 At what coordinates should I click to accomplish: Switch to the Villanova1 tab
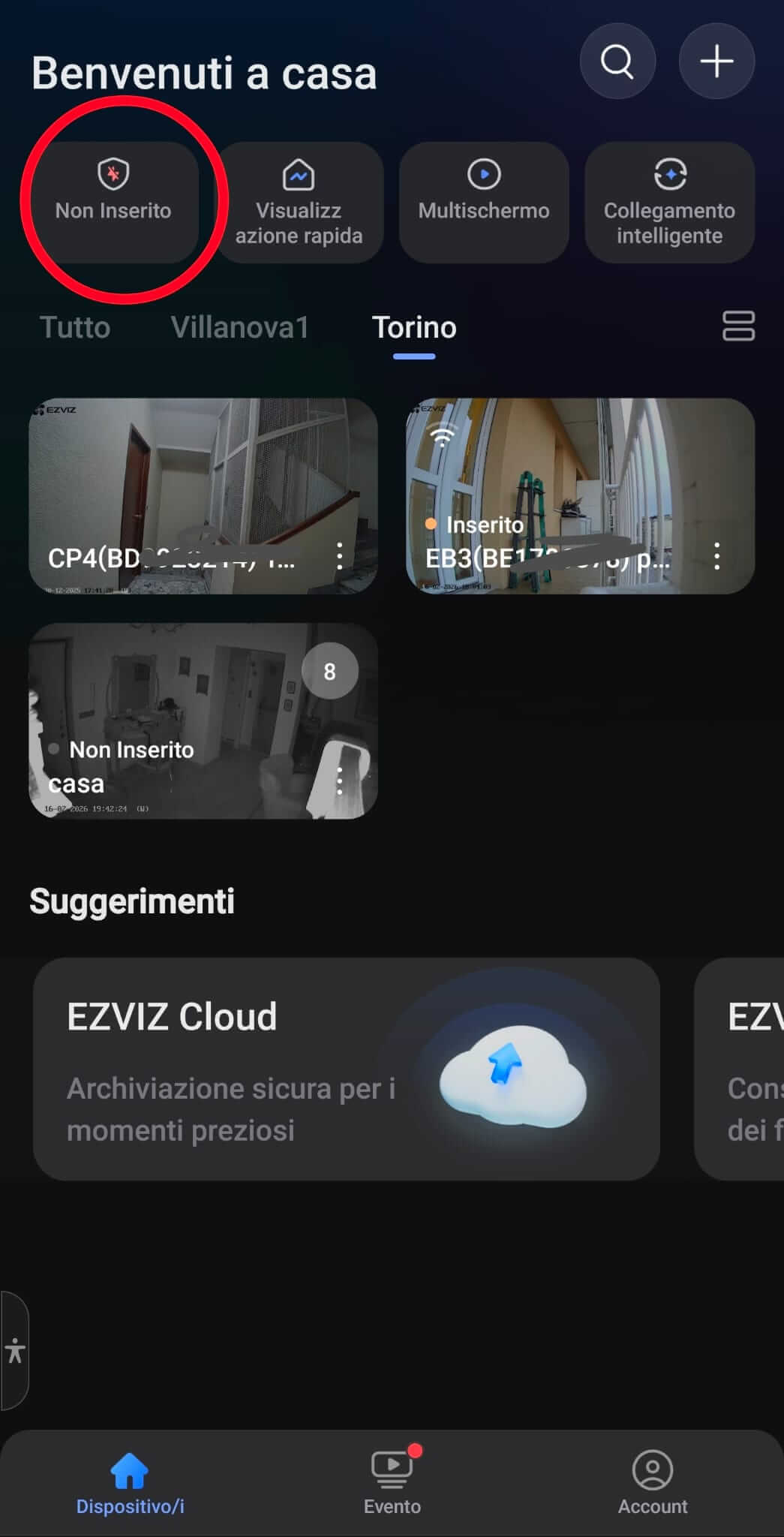point(239,327)
